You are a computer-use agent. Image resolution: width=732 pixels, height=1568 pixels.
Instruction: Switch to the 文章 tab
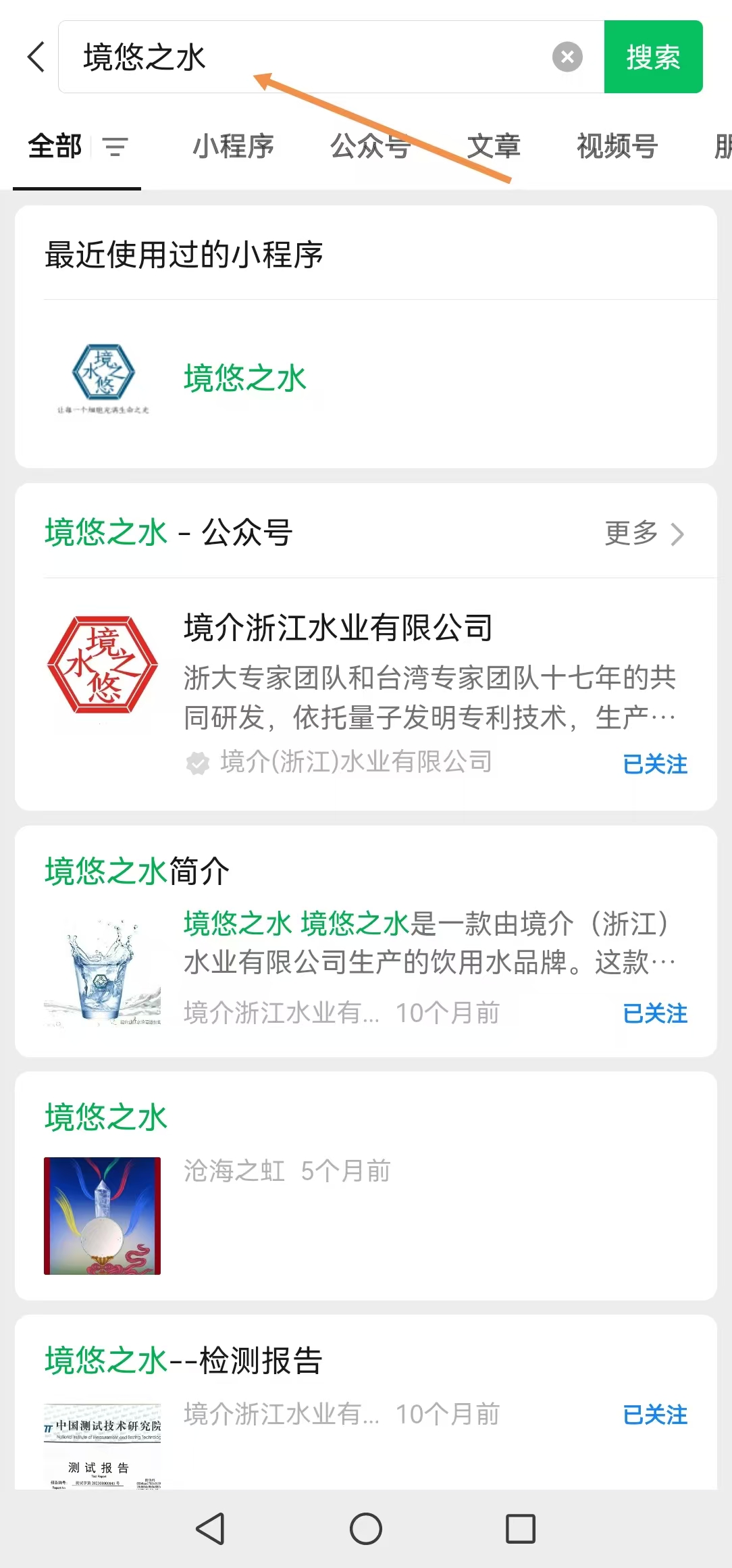494,147
